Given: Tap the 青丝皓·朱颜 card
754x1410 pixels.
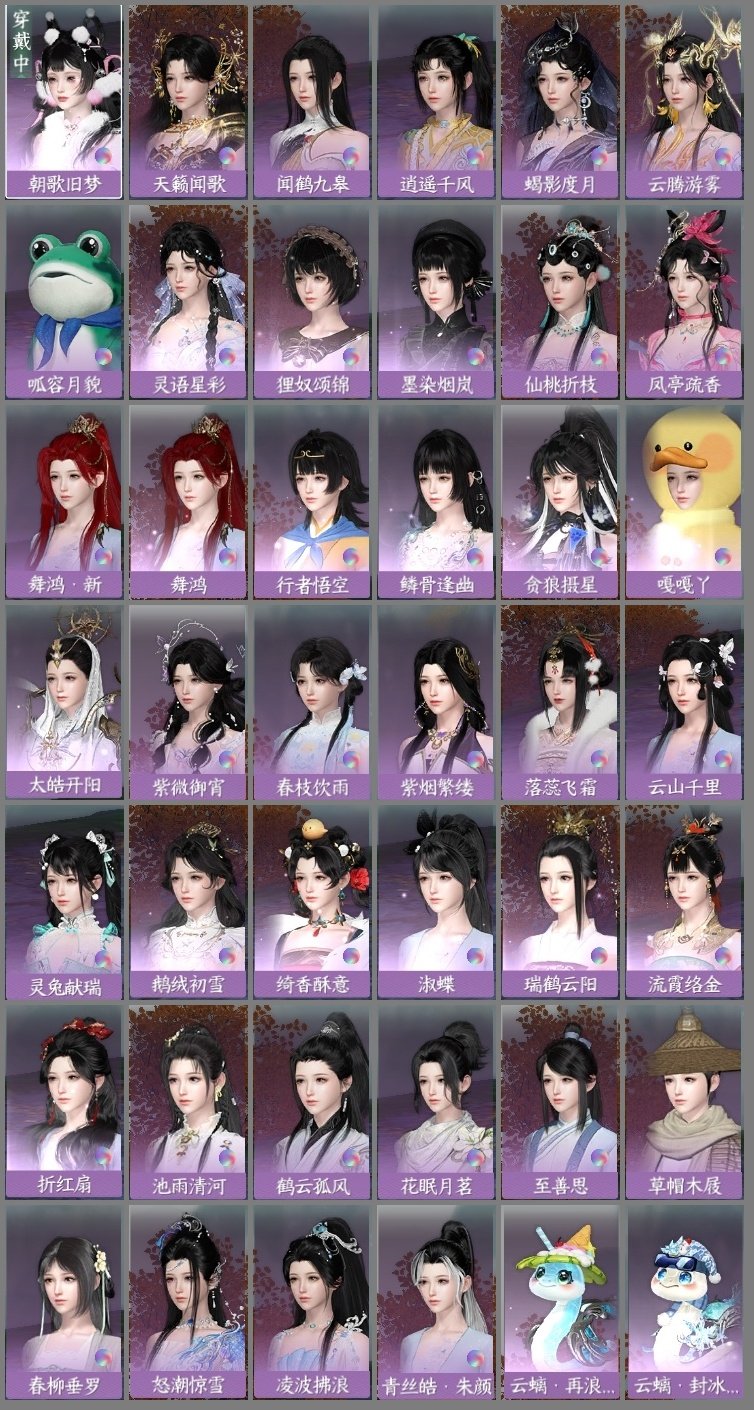Looking at the screenshot, I should (437, 1300).
